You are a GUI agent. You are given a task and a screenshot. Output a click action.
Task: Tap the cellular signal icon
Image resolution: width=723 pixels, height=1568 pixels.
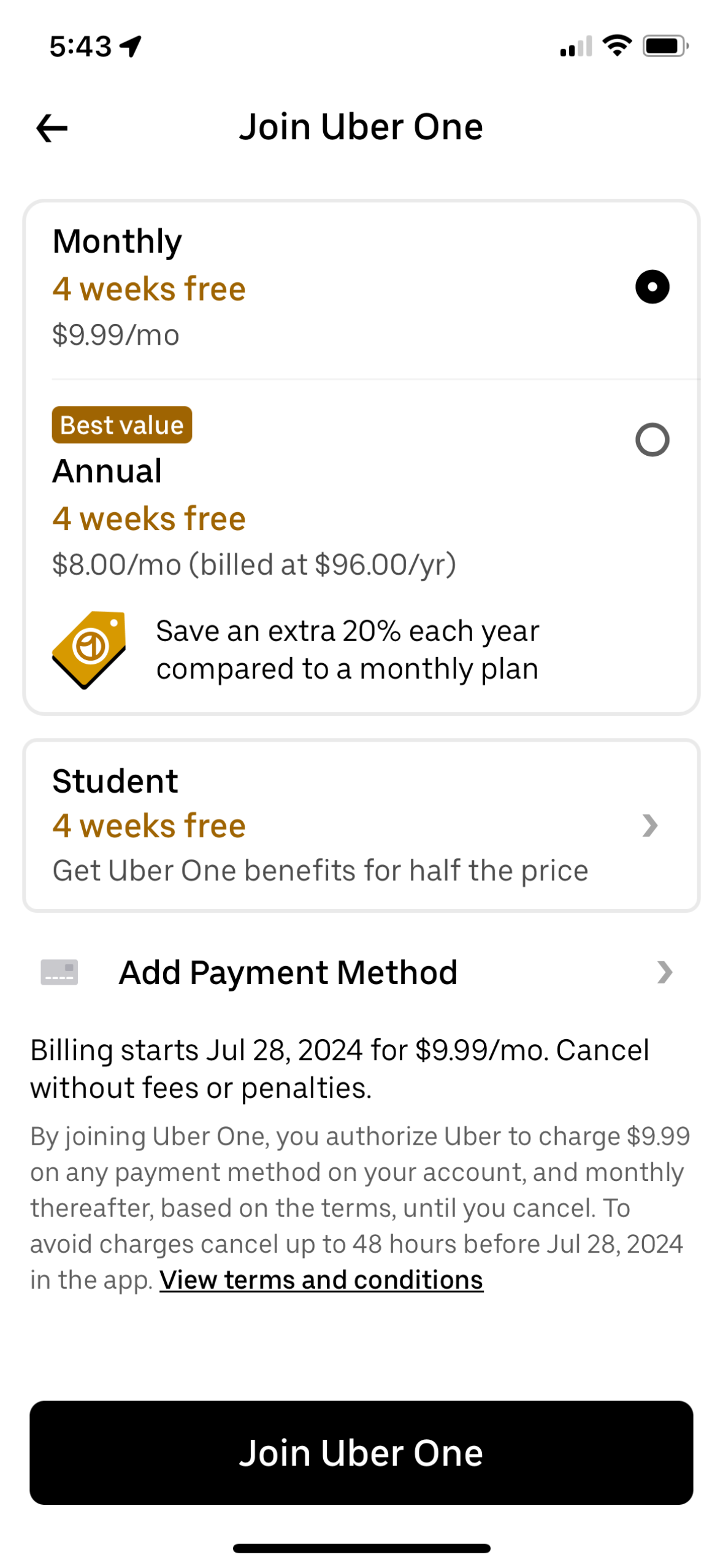coord(574,44)
